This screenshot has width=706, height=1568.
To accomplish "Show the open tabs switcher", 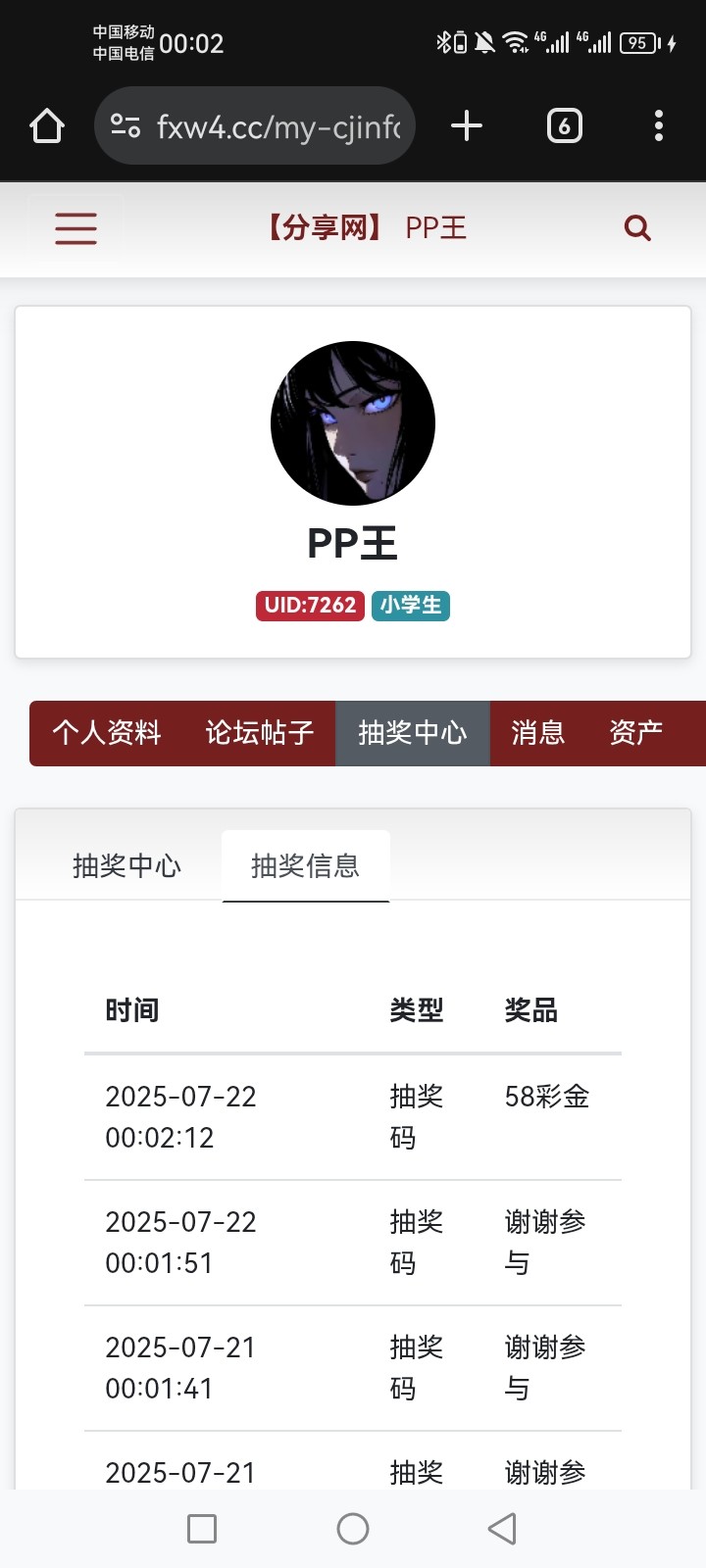I will tap(564, 125).
